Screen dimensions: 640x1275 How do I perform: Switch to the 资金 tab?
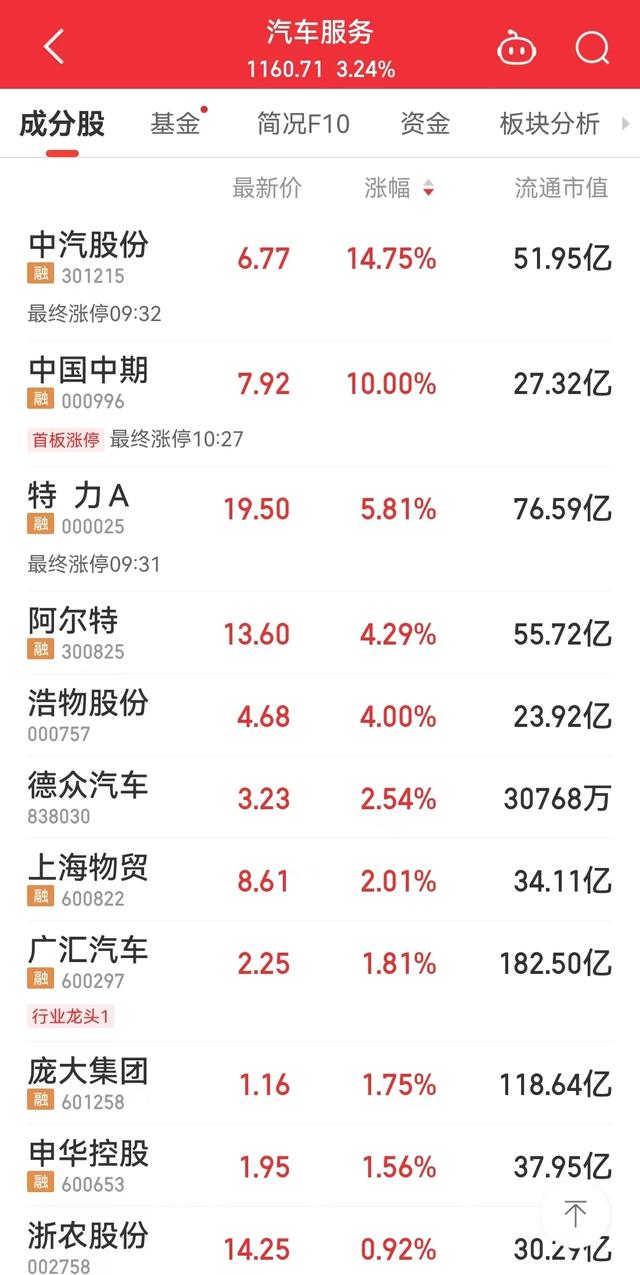(x=425, y=123)
